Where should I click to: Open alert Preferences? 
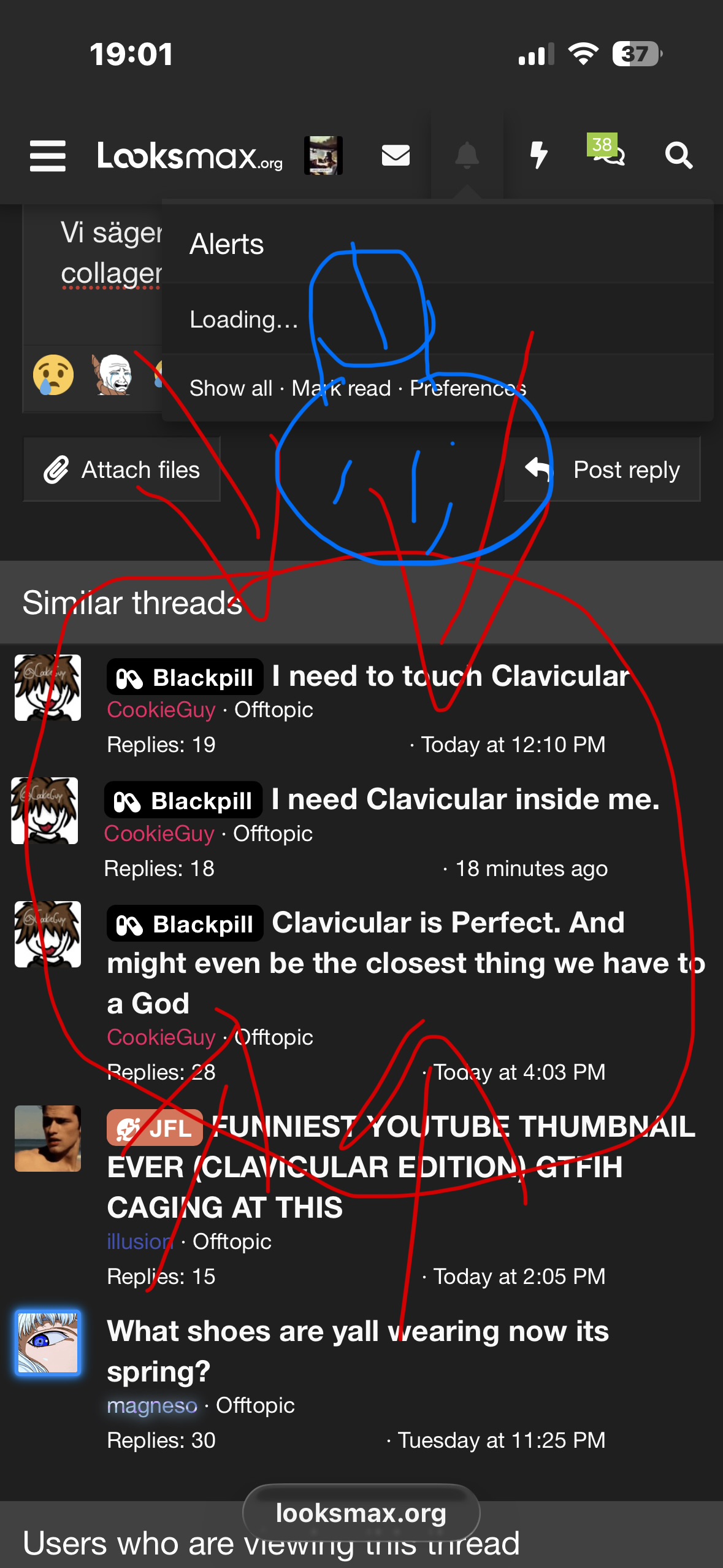tap(467, 388)
